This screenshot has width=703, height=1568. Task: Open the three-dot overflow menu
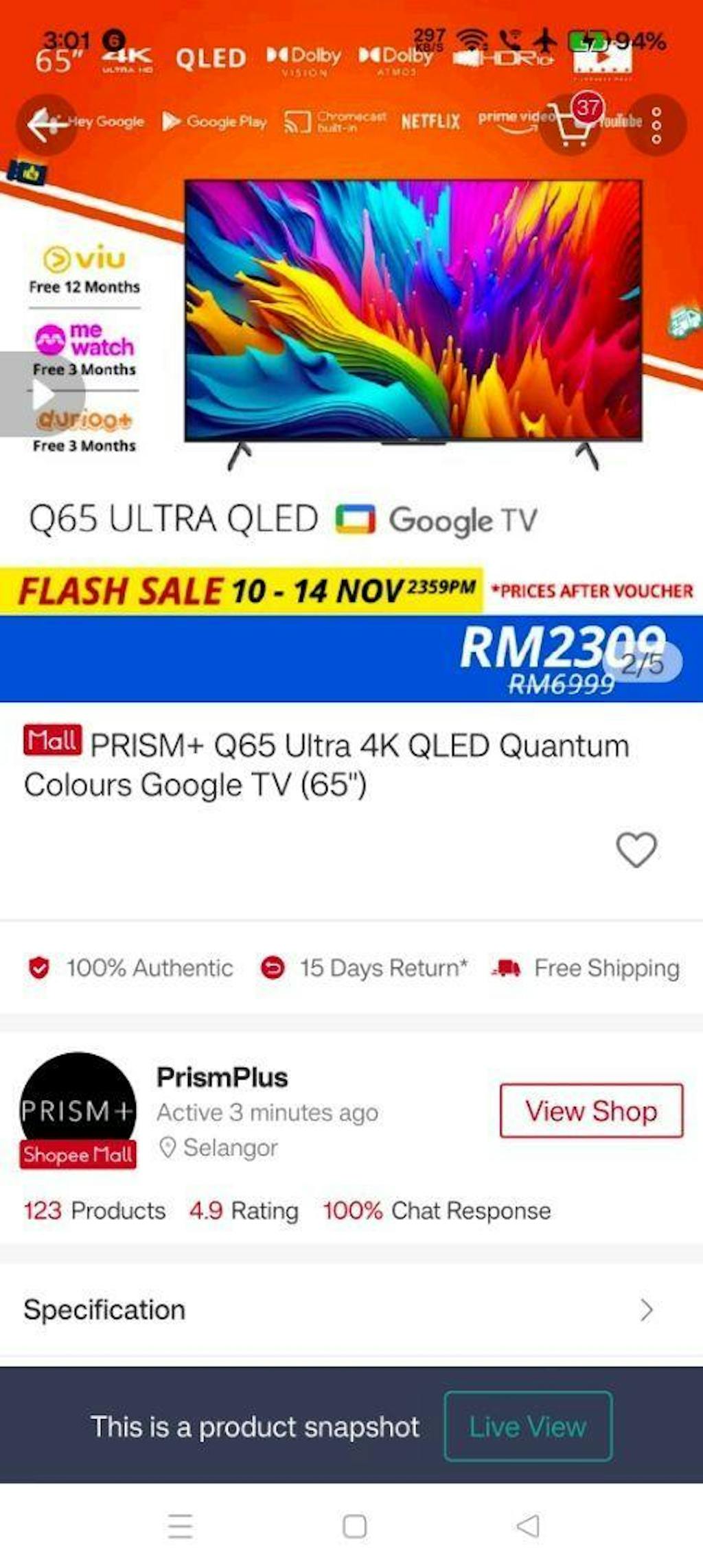pyautogui.click(x=656, y=125)
